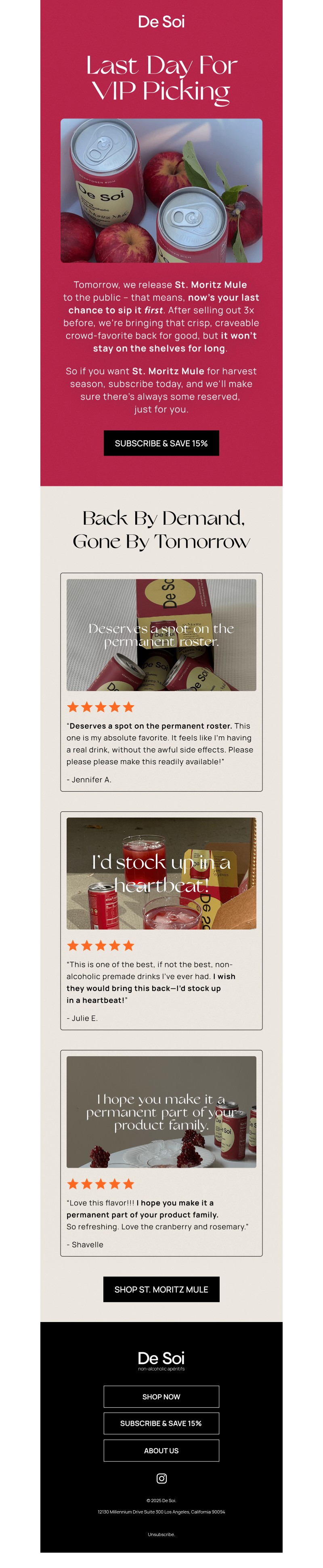The width and height of the screenshot is (323, 1568).
Task: Tap Subscribe & Save 15% under the St. Moritz Mule message
Action: click(161, 443)
